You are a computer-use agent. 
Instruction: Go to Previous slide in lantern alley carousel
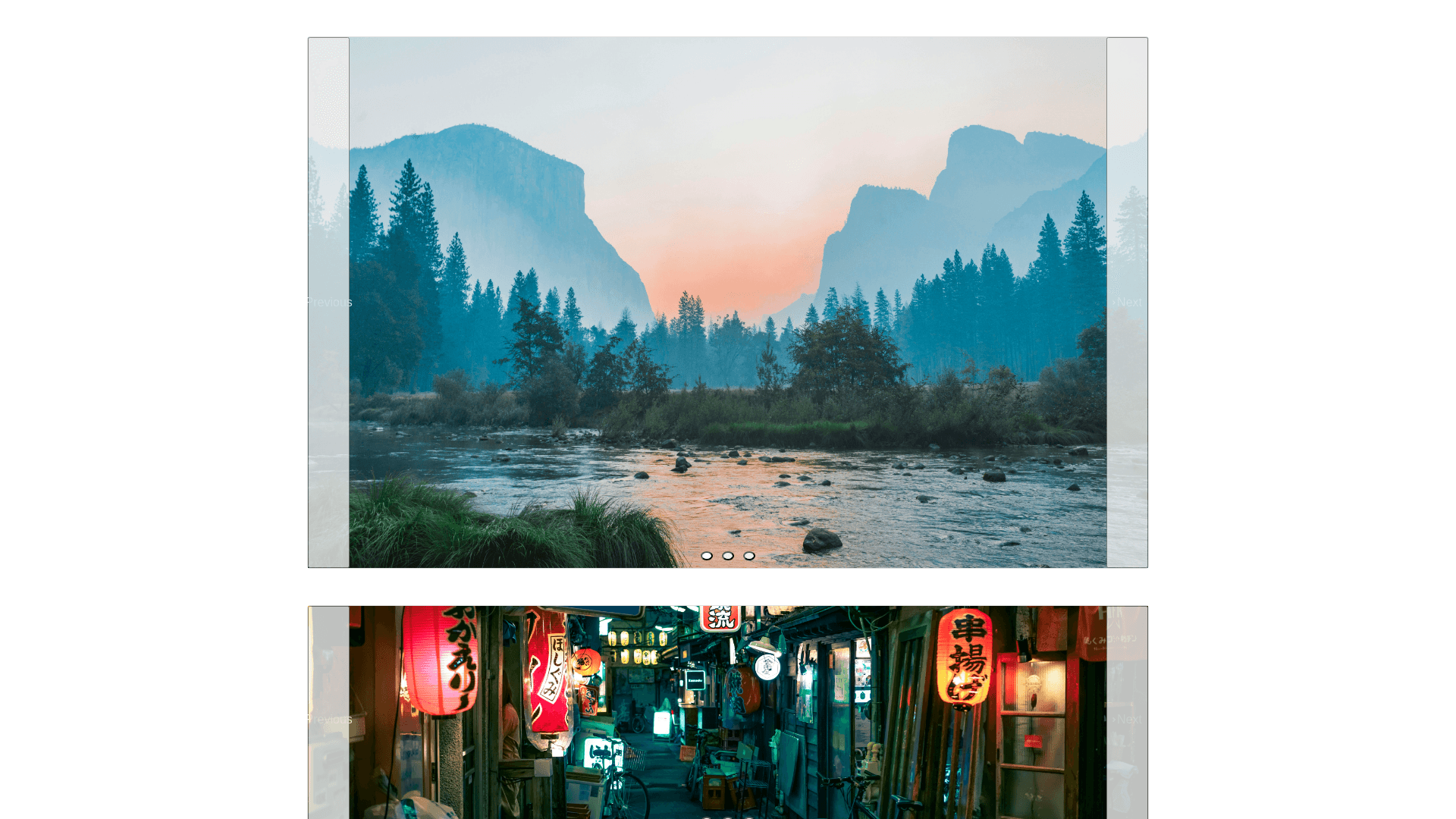coord(328,718)
